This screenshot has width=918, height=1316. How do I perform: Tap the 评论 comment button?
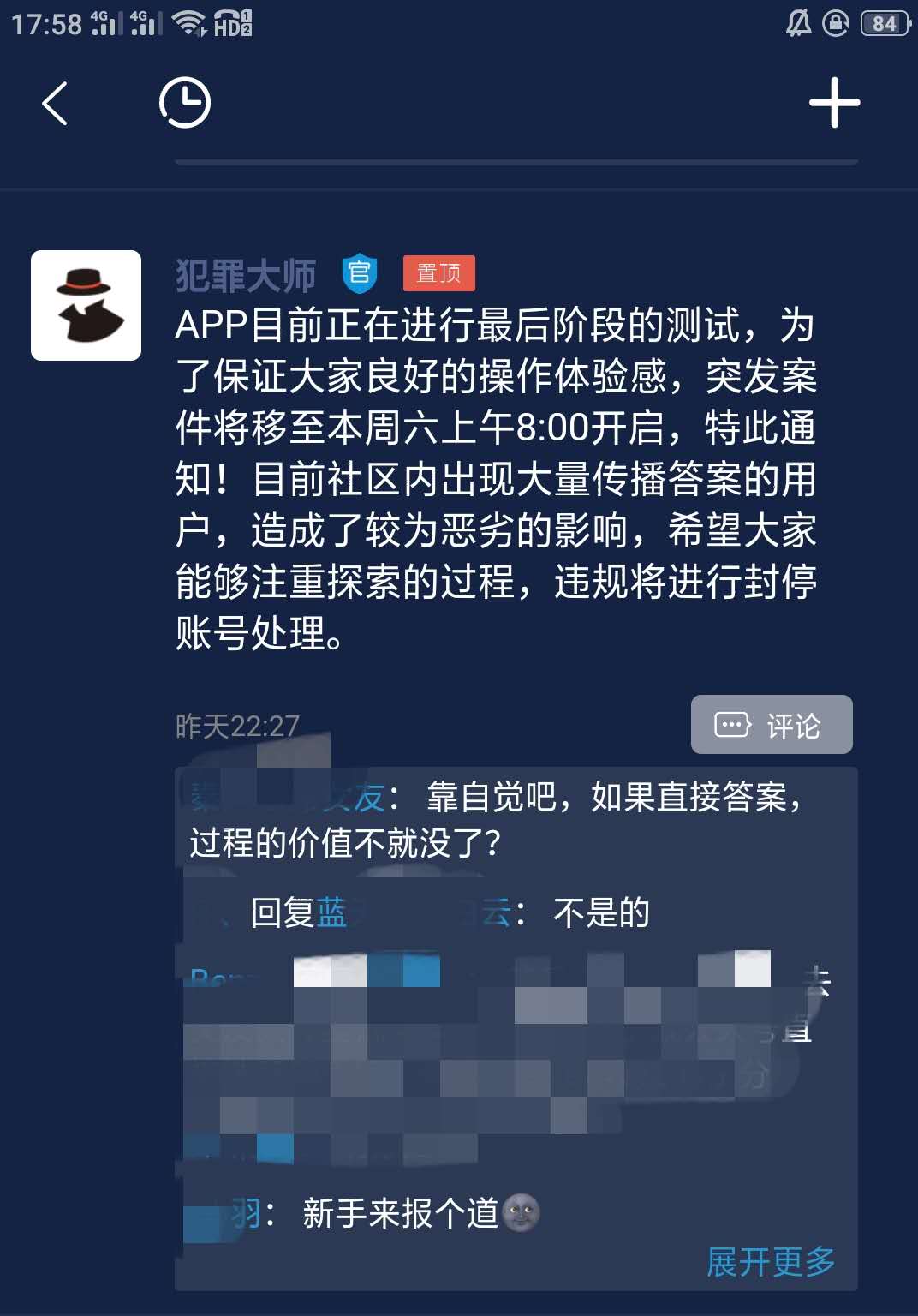click(x=771, y=725)
